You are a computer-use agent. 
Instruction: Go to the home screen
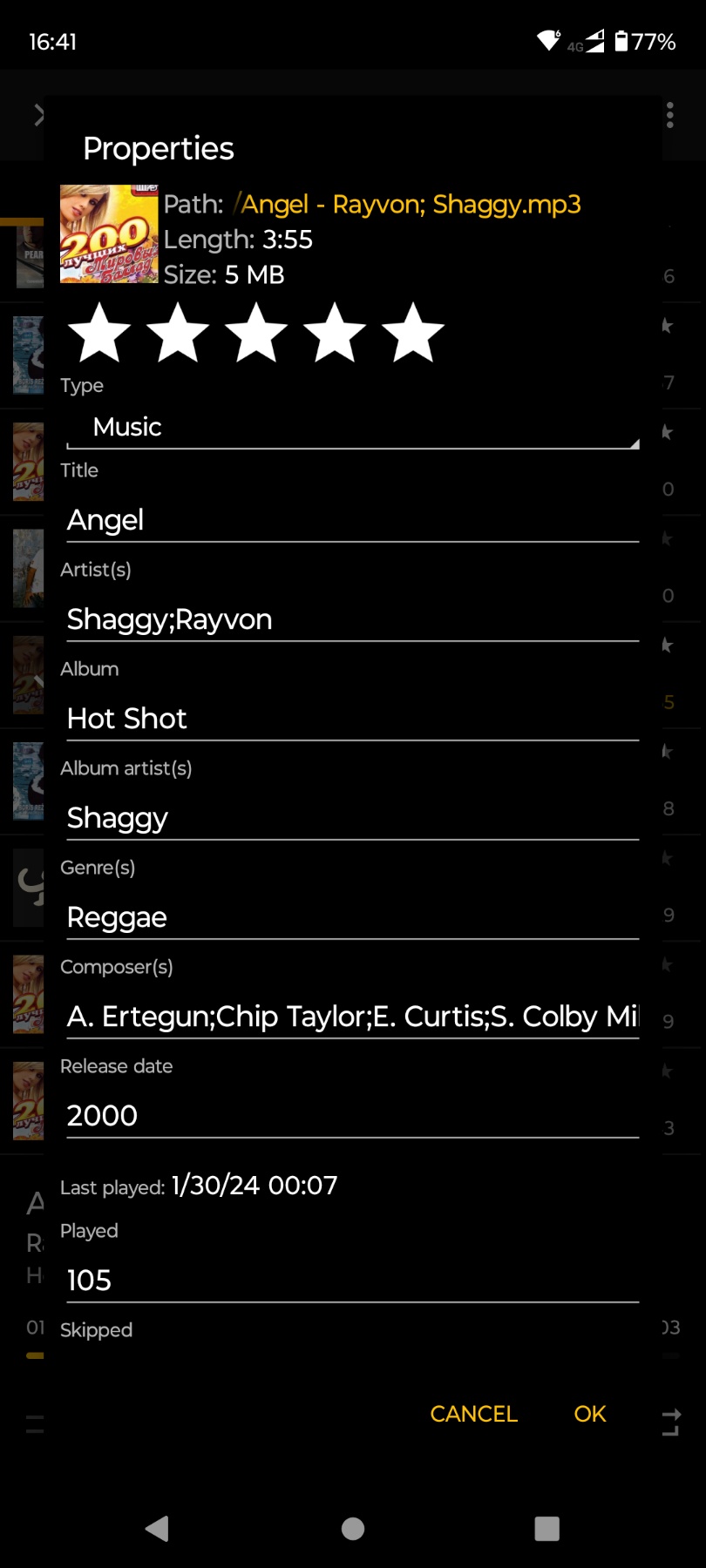353,1528
